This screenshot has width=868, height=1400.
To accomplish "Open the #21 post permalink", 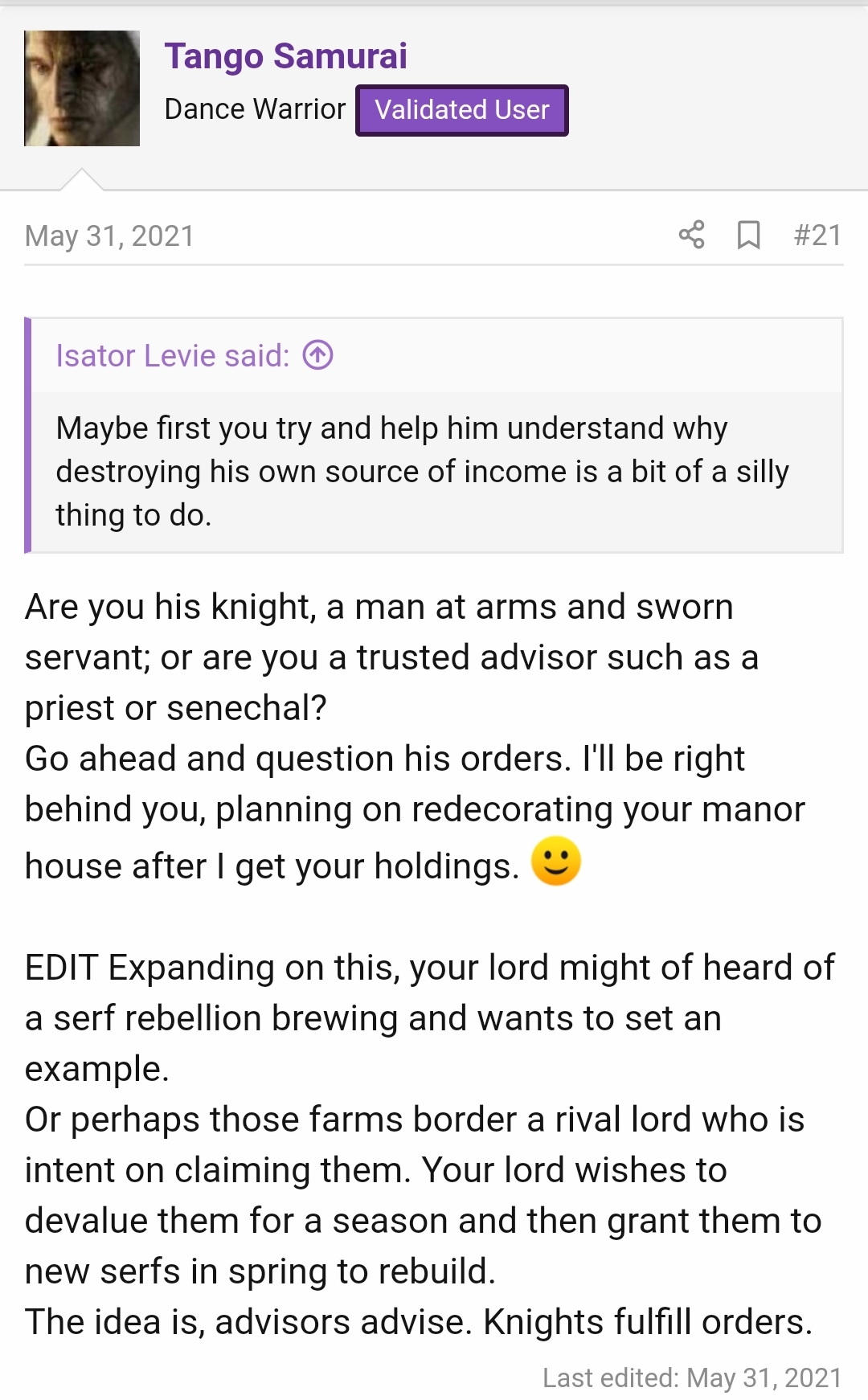I will [817, 235].
